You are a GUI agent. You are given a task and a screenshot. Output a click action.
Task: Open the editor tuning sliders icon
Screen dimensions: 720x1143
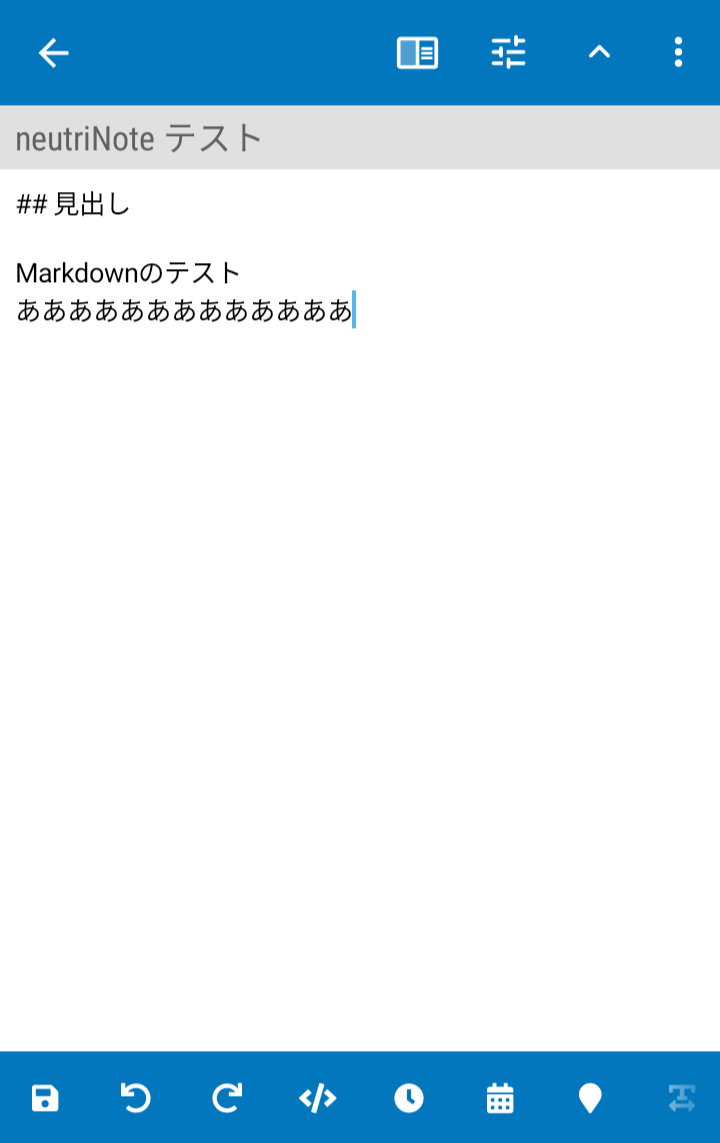point(508,53)
